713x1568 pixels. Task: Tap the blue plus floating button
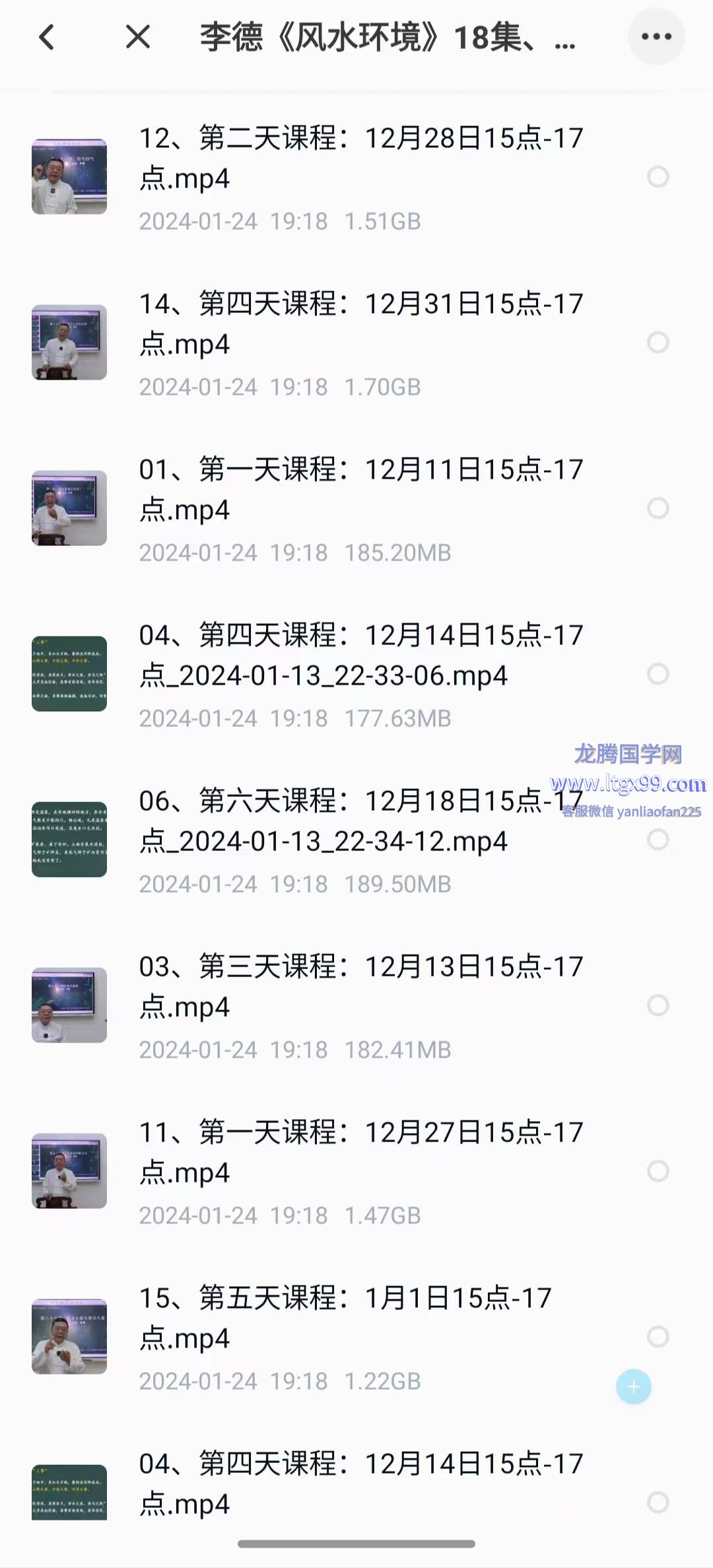[634, 1386]
